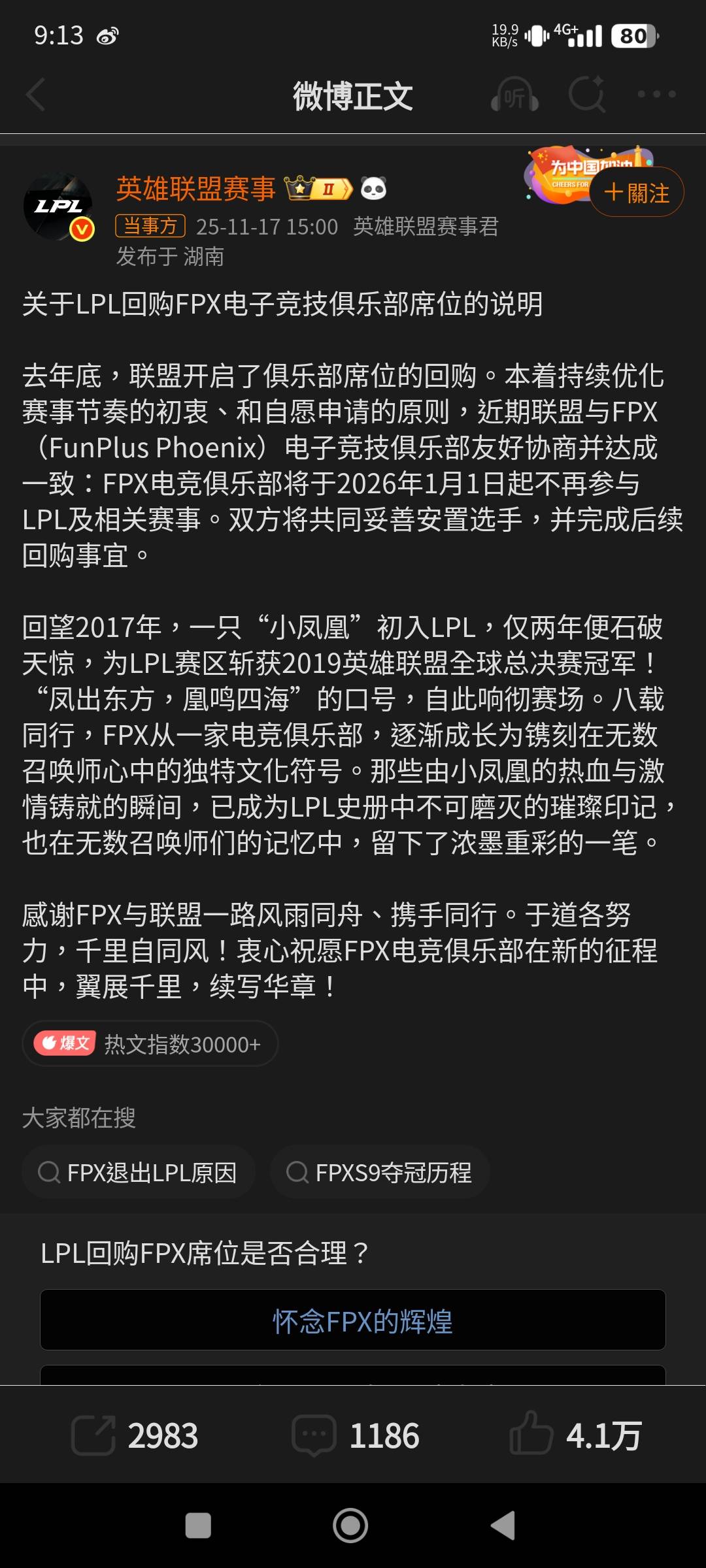The height and width of the screenshot is (1568, 706).
Task: Open the 英雄联盟赛事 username link
Action: (196, 189)
